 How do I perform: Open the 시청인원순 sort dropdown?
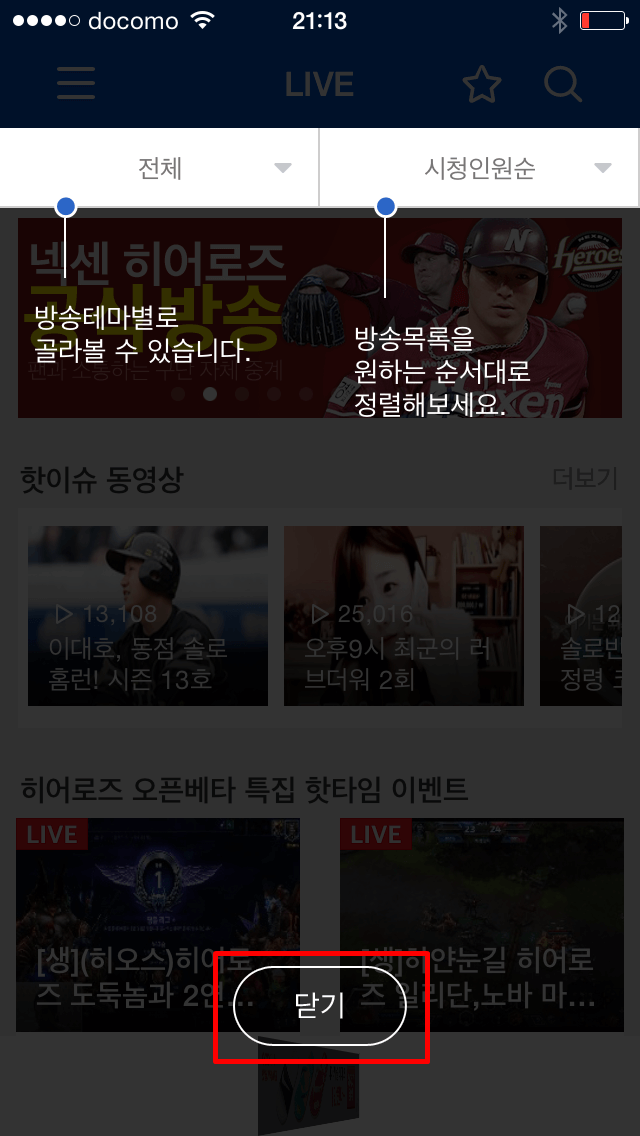480,168
